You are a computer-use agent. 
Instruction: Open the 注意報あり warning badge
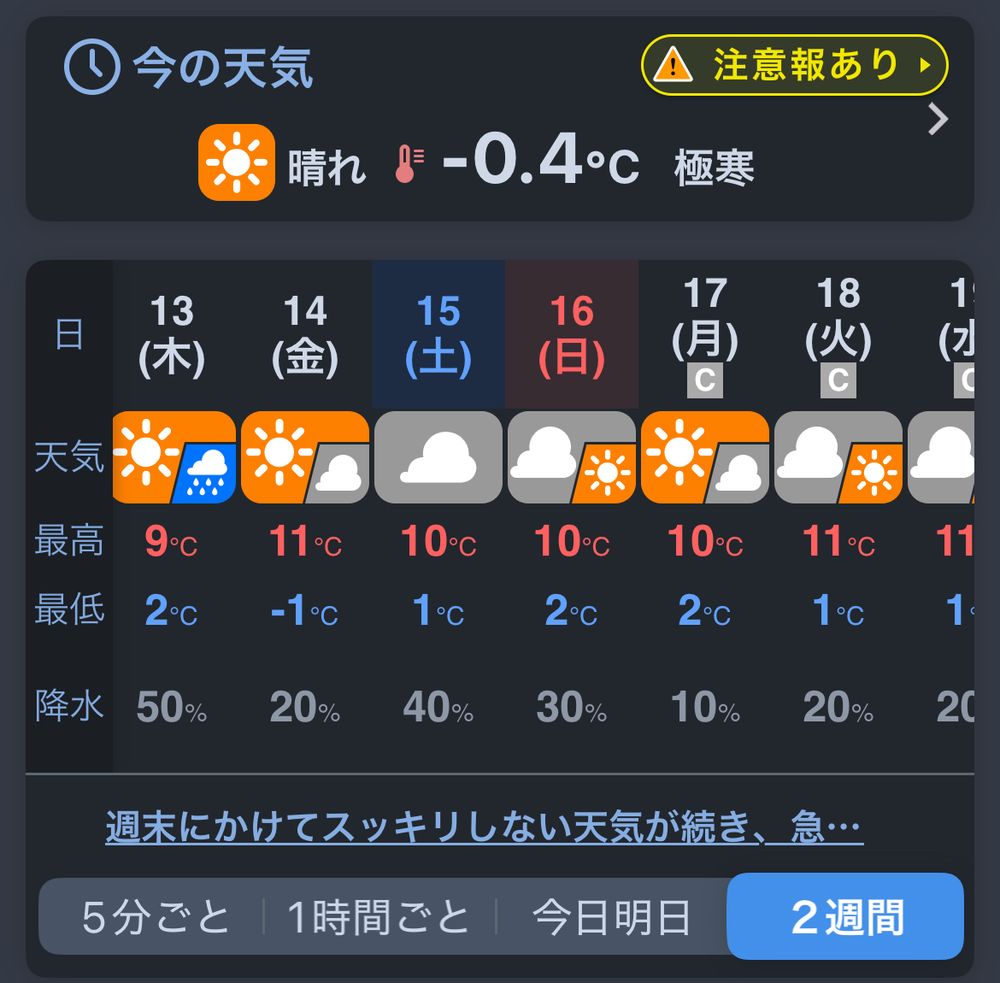point(794,66)
